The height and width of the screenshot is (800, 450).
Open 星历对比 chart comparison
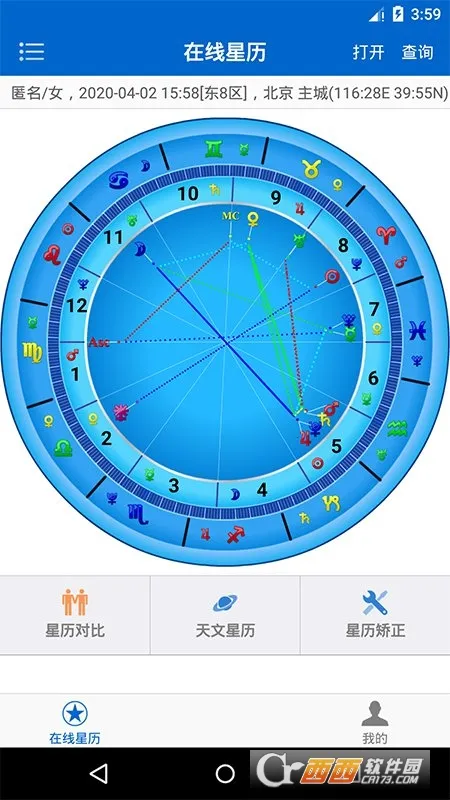pos(75,615)
